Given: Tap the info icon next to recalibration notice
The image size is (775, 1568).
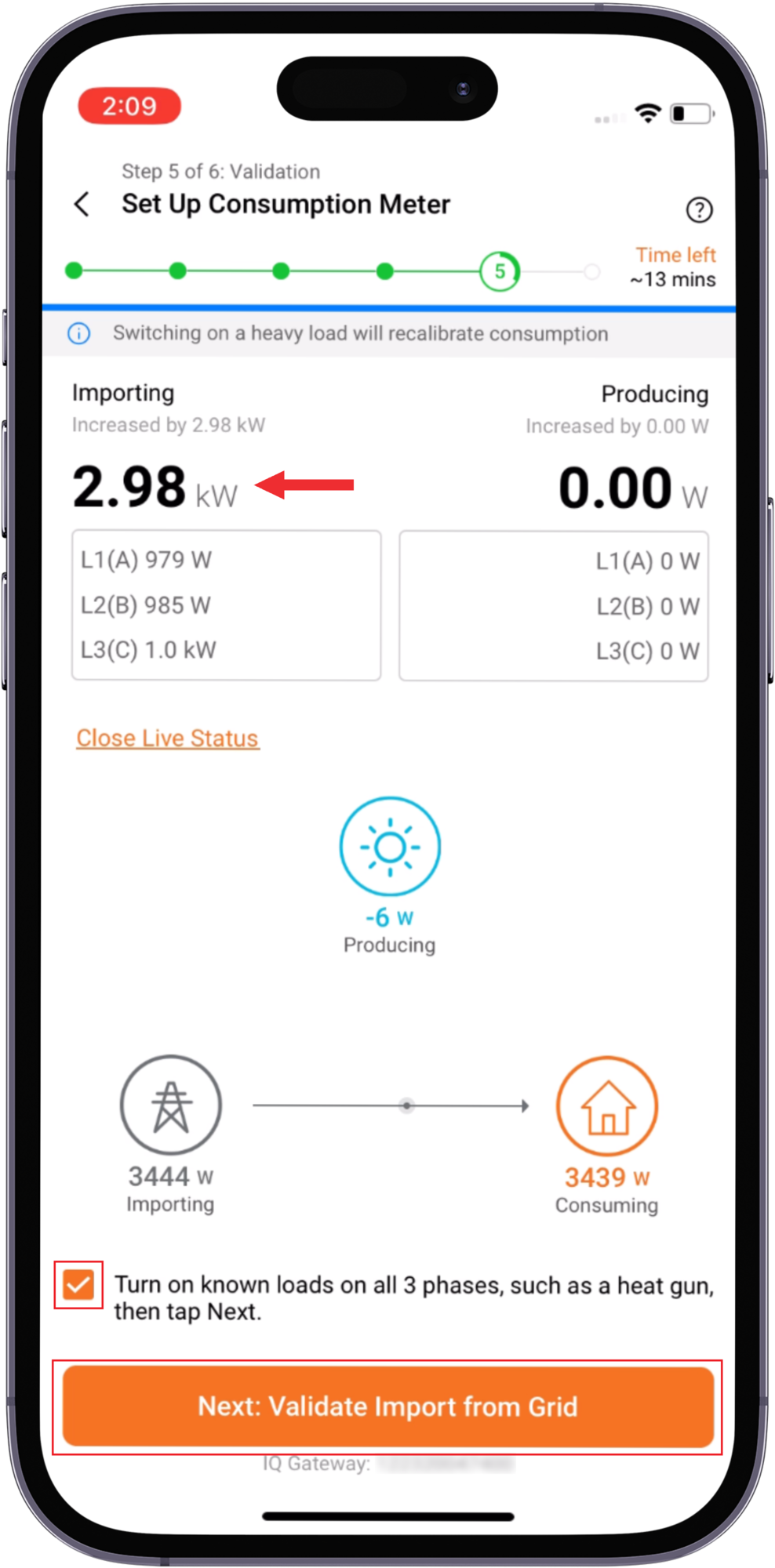Looking at the screenshot, I should pyautogui.click(x=78, y=333).
